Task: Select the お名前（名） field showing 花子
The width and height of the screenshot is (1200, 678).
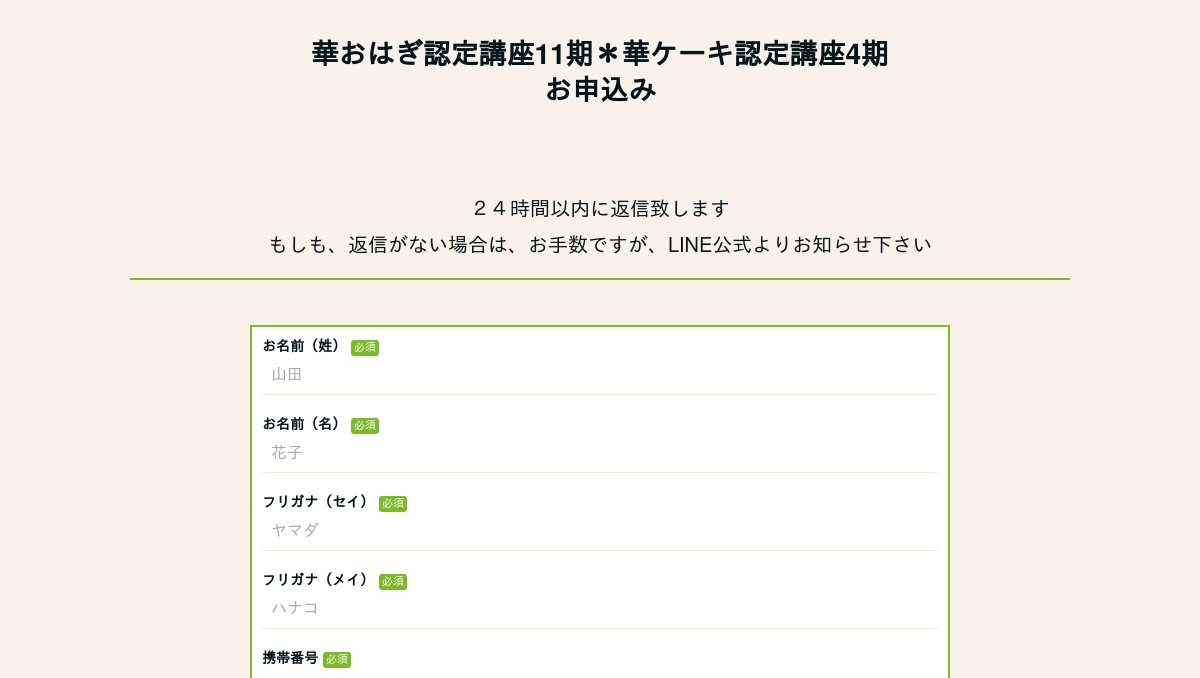Action: (600, 453)
